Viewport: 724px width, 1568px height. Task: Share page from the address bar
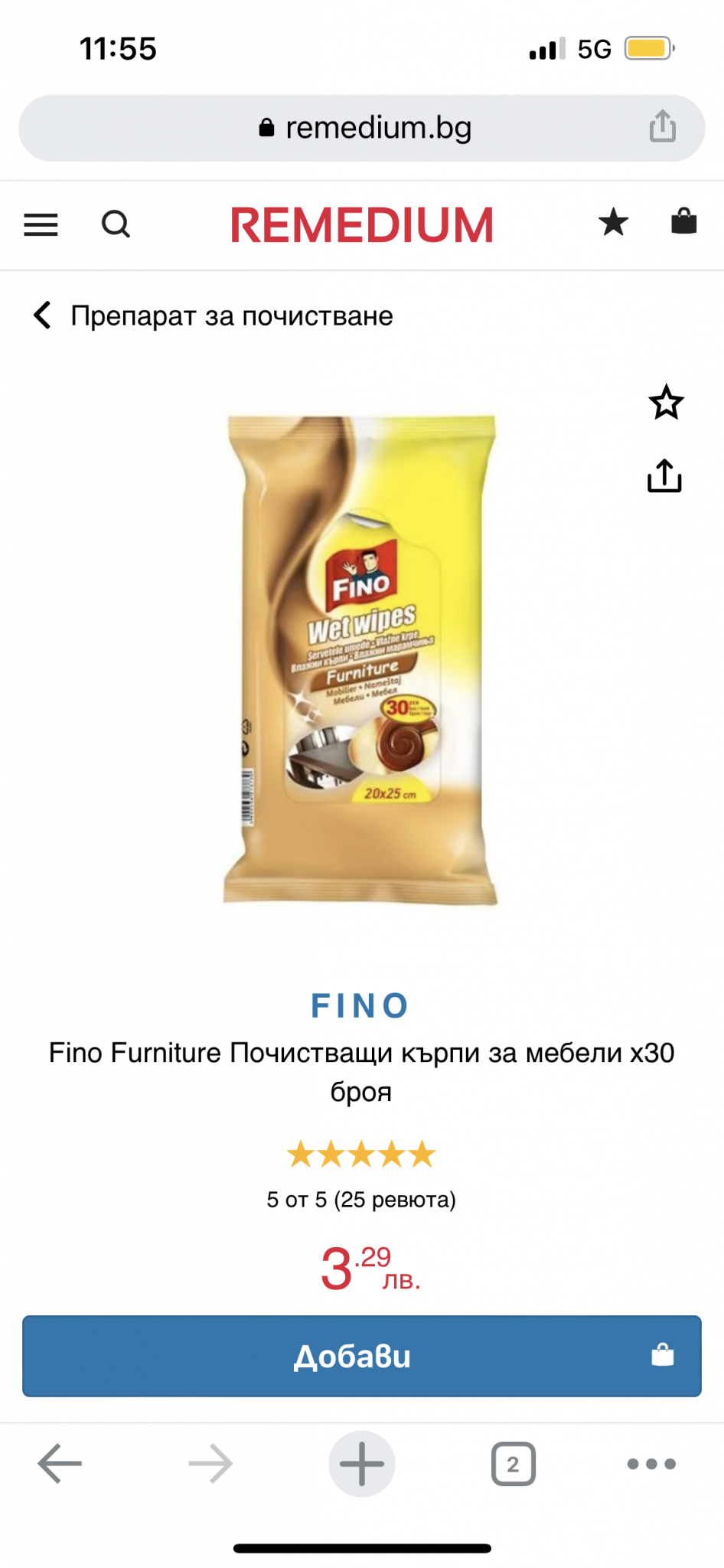click(662, 126)
